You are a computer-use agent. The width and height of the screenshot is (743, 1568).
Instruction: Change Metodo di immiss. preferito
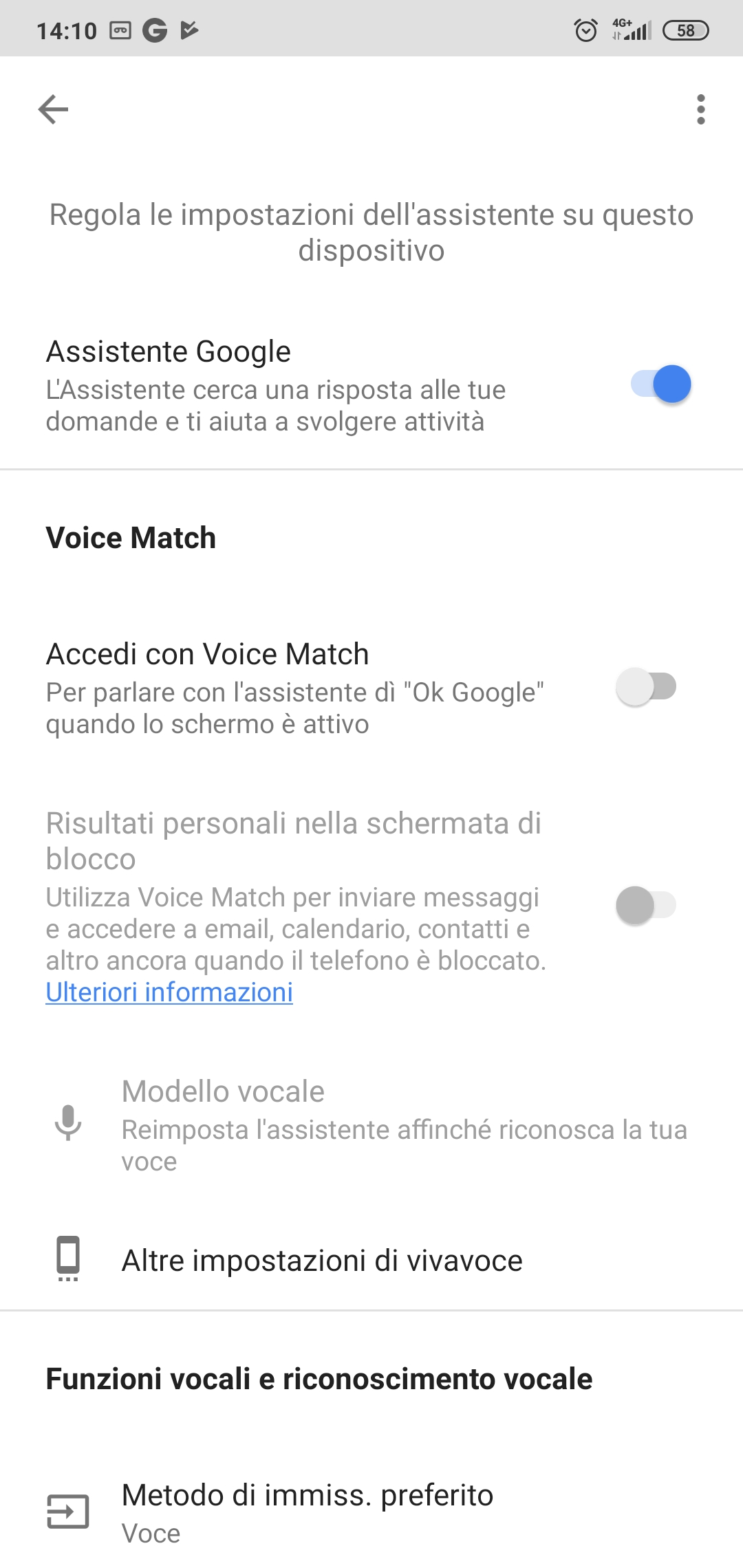[371, 1512]
